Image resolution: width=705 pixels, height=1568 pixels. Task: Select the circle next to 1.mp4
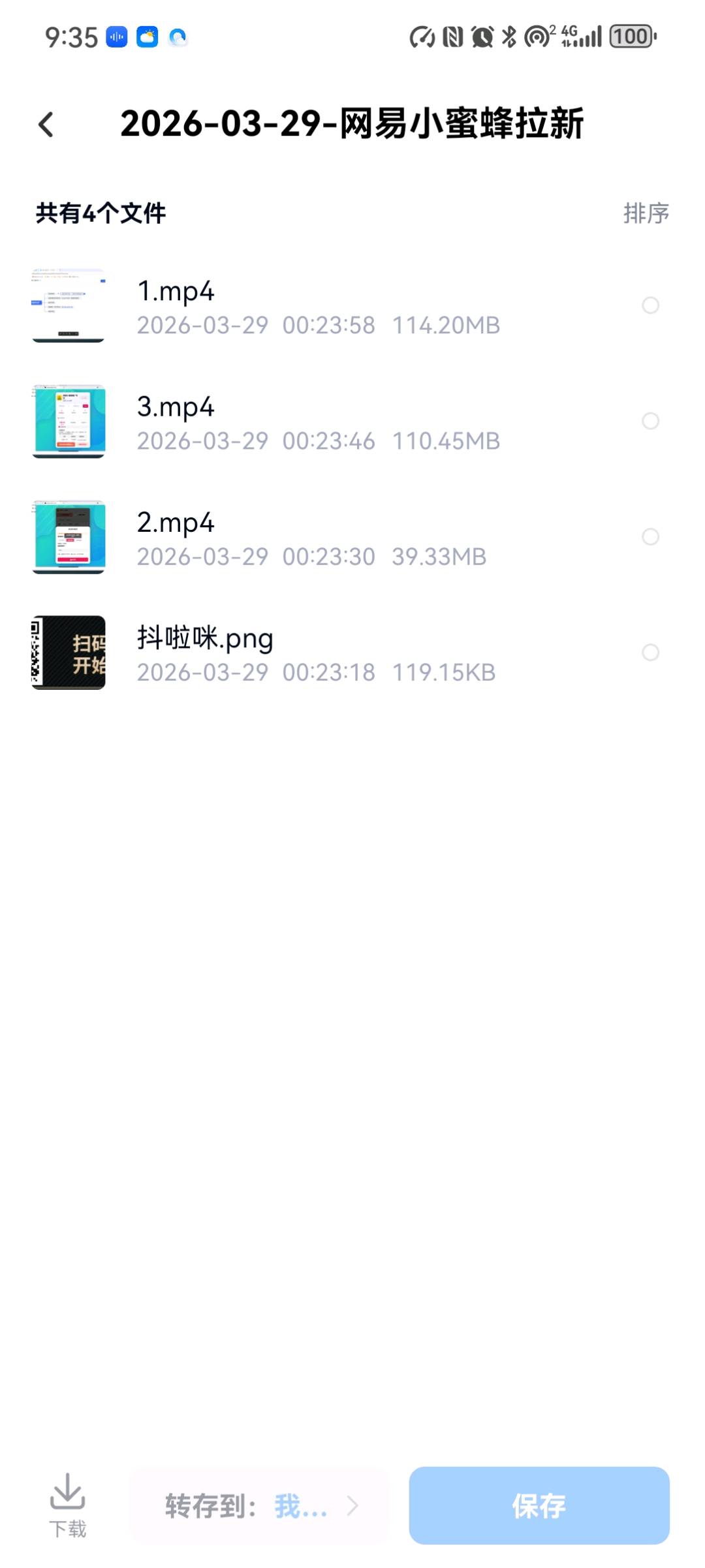point(650,305)
